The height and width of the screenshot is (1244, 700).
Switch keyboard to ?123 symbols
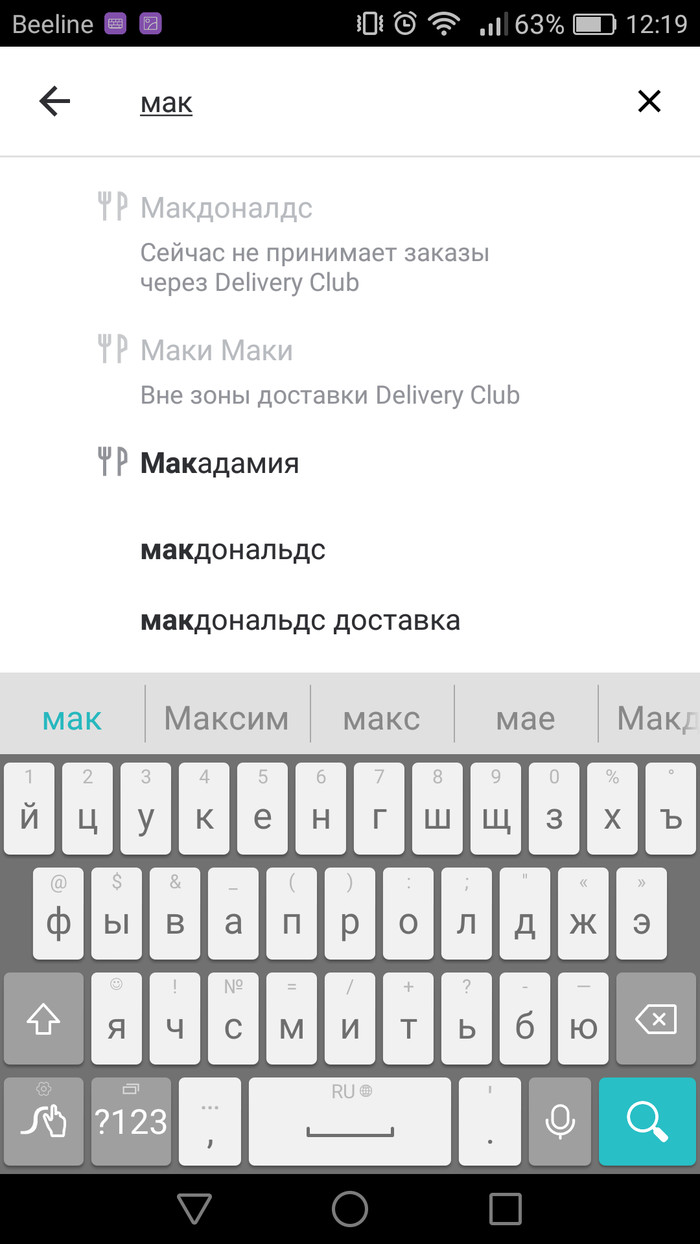tap(131, 1121)
